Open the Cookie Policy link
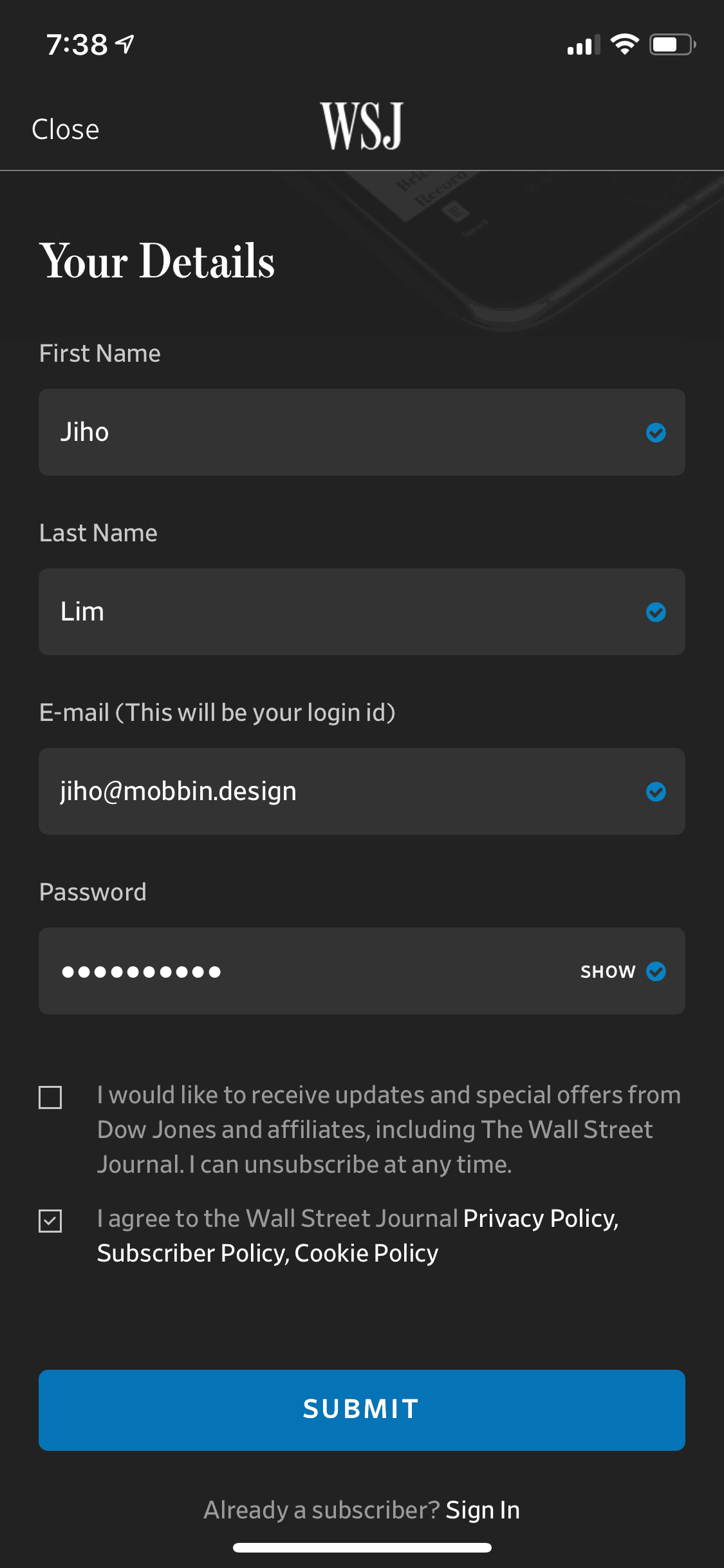Screen dimensions: 724x1568 coord(366,1253)
